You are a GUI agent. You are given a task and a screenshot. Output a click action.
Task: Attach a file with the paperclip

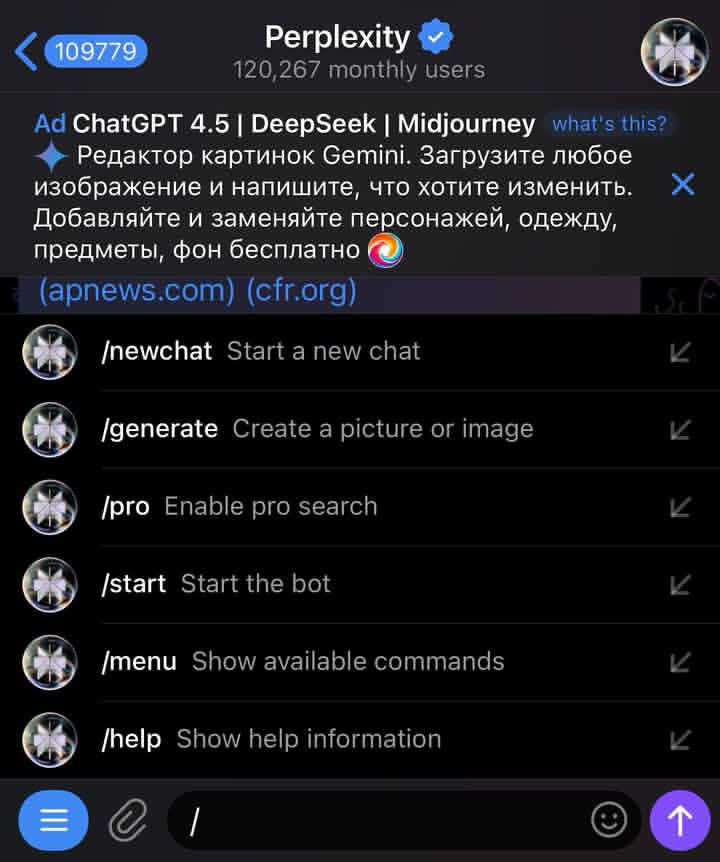(127, 820)
